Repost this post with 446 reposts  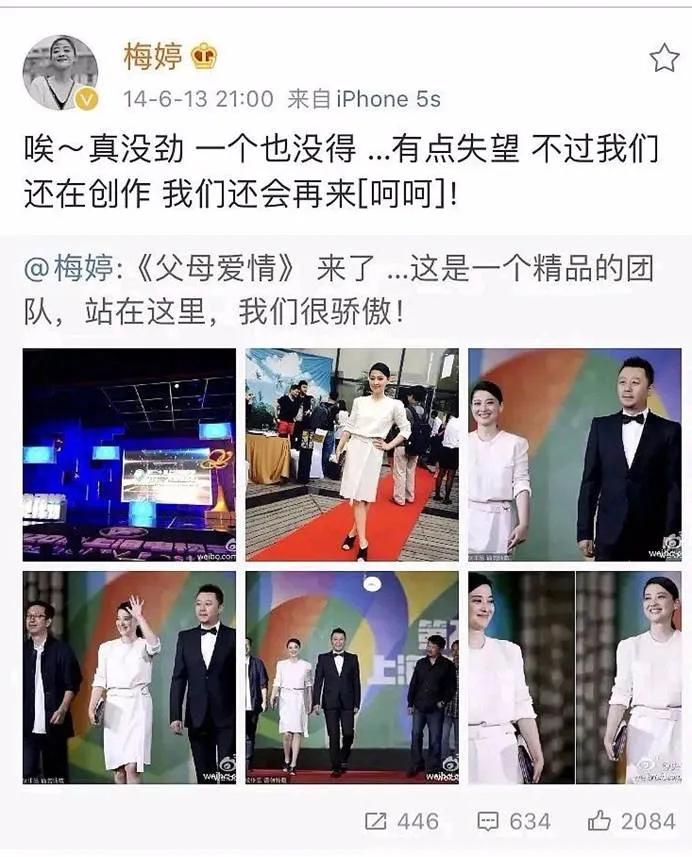point(402,821)
